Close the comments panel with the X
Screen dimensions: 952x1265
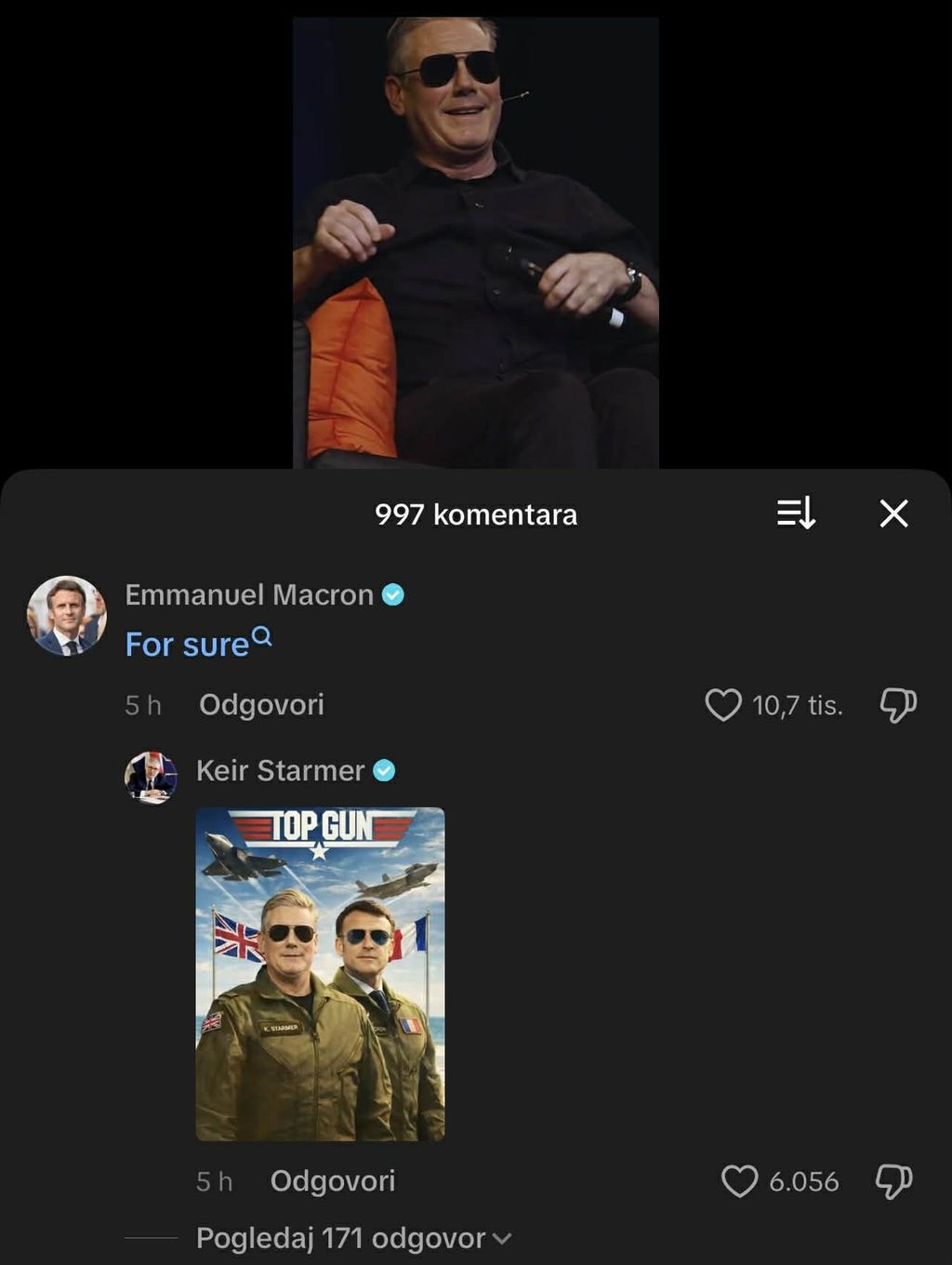point(892,513)
